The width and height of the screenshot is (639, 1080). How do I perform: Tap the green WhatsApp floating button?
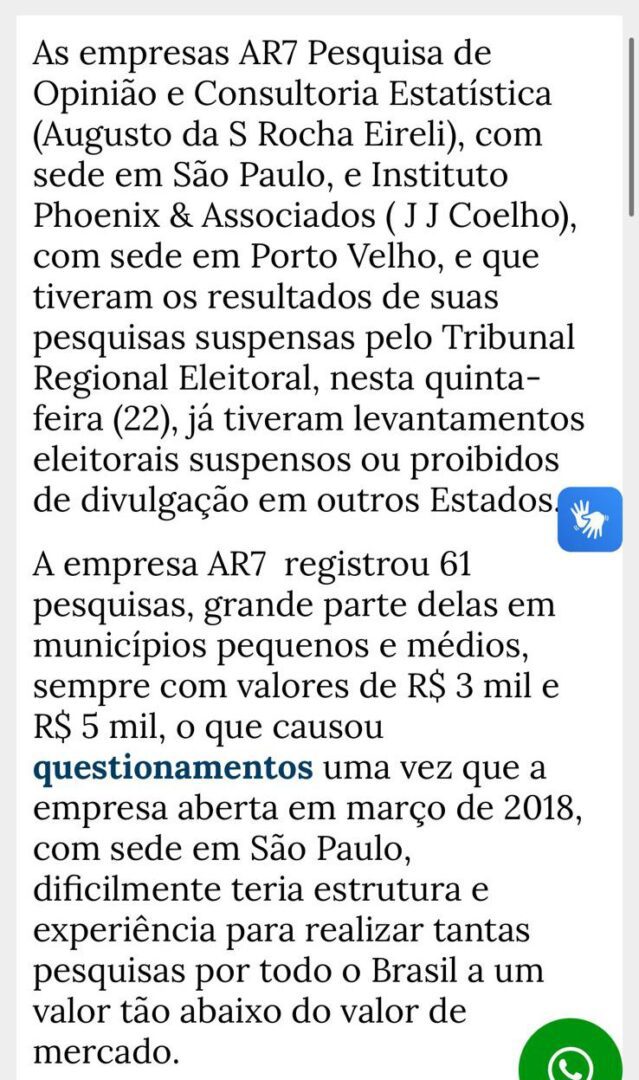[571, 1054]
